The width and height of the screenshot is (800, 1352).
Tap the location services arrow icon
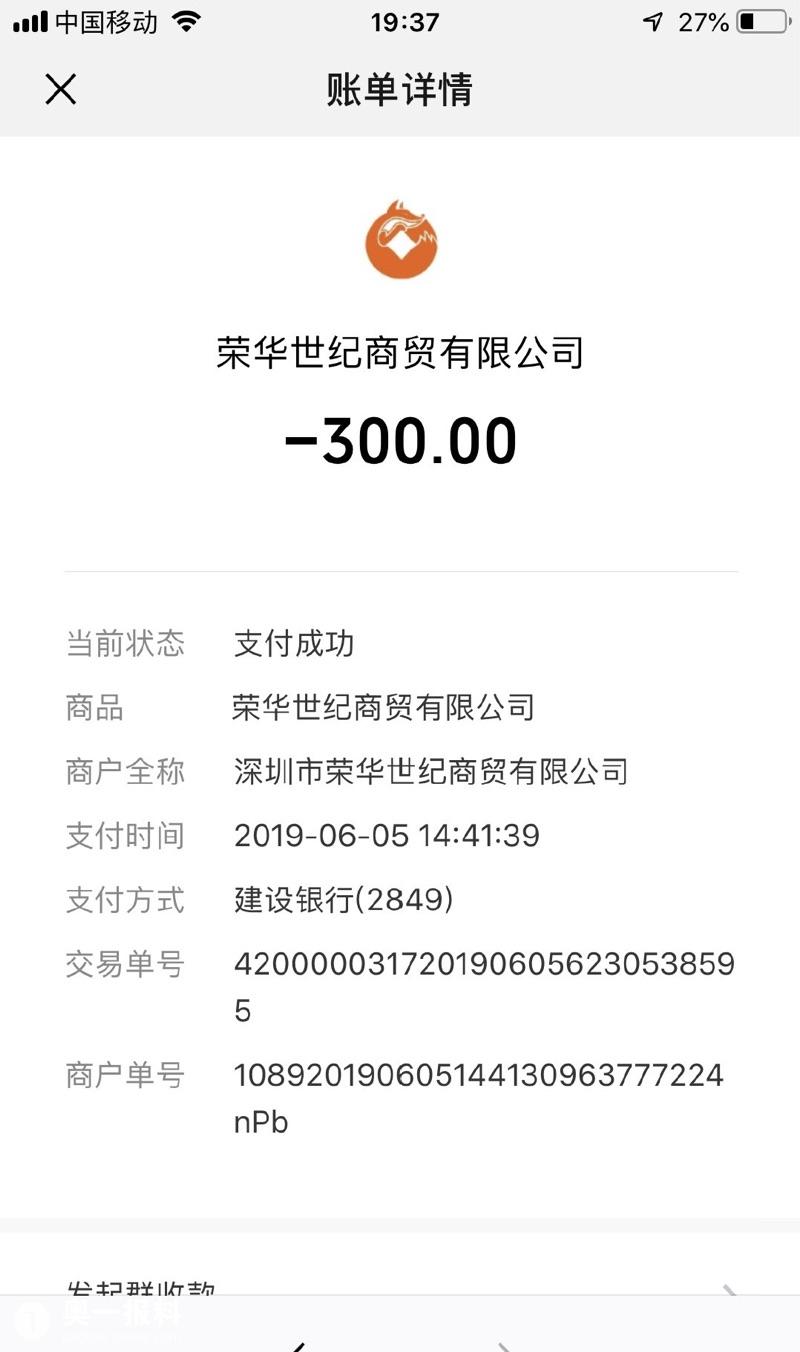(655, 20)
